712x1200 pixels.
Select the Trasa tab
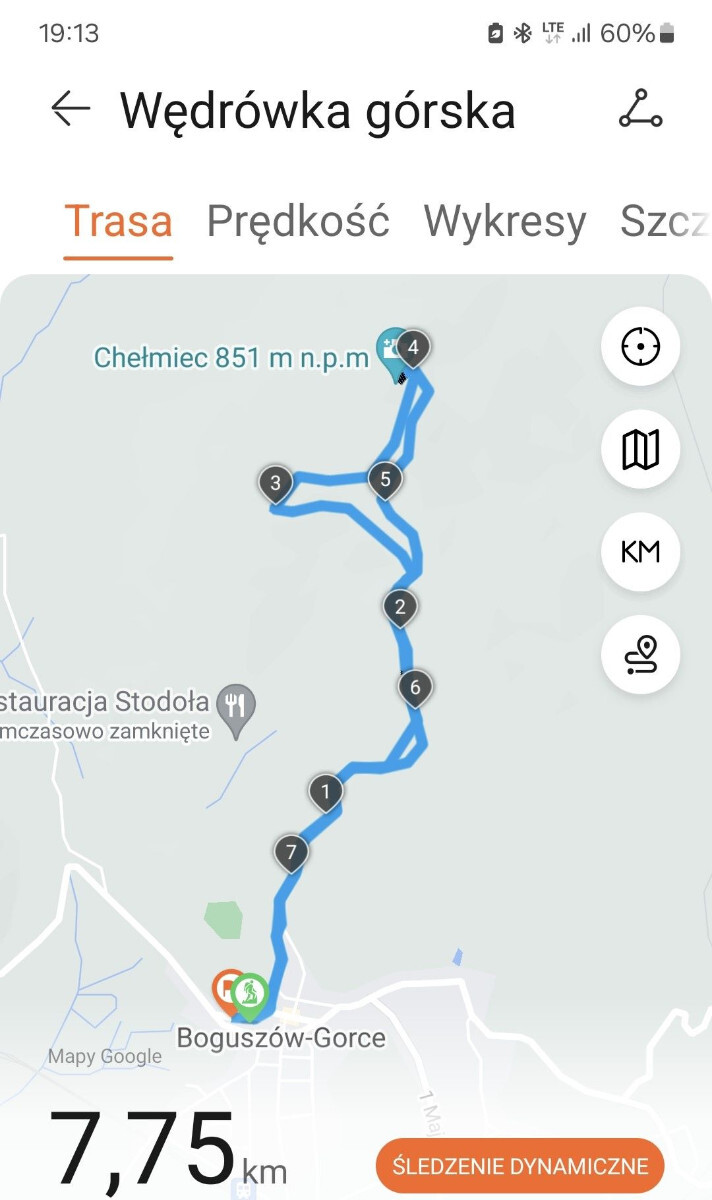point(118,221)
